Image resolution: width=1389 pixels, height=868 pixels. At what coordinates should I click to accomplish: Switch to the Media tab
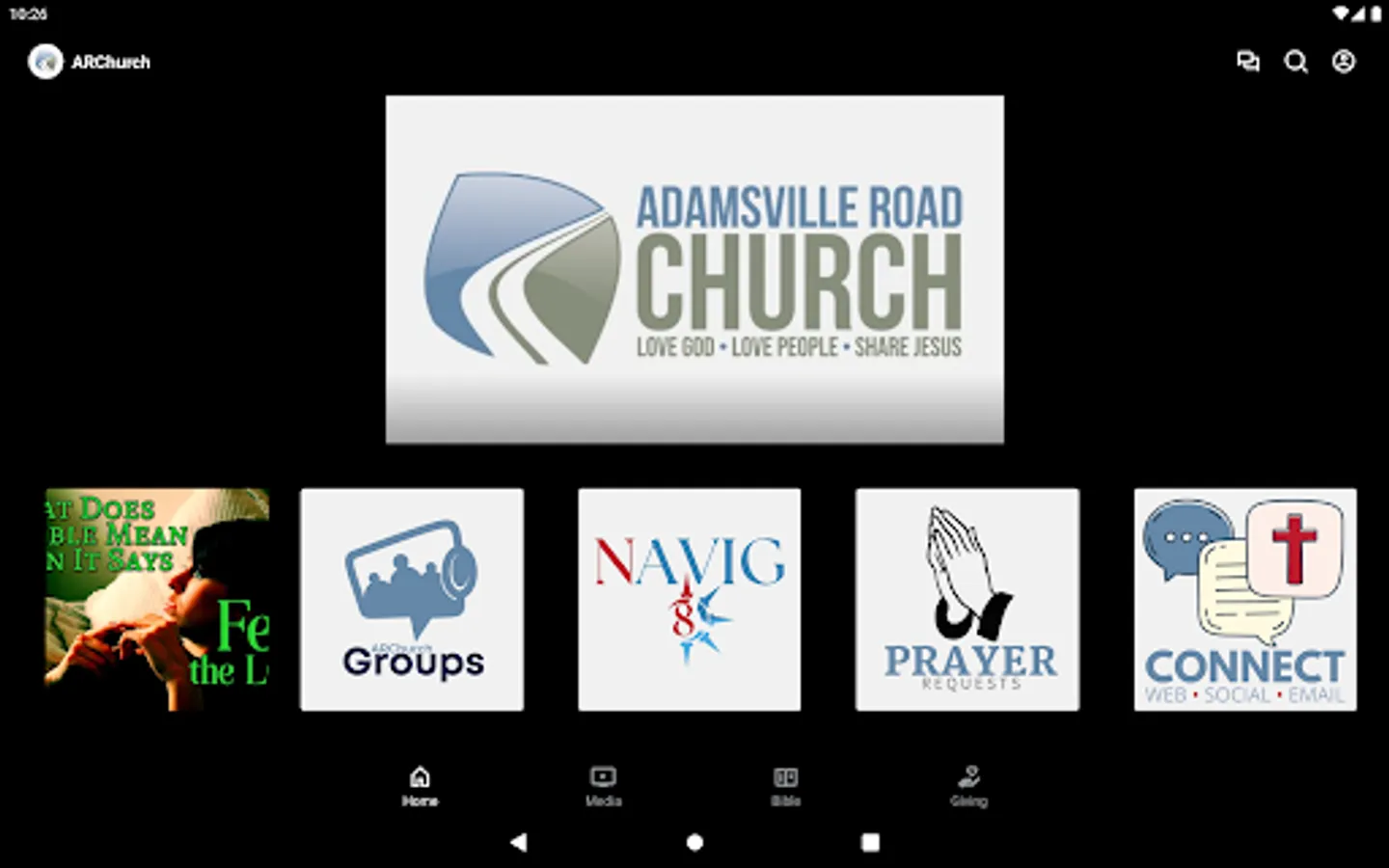click(603, 786)
